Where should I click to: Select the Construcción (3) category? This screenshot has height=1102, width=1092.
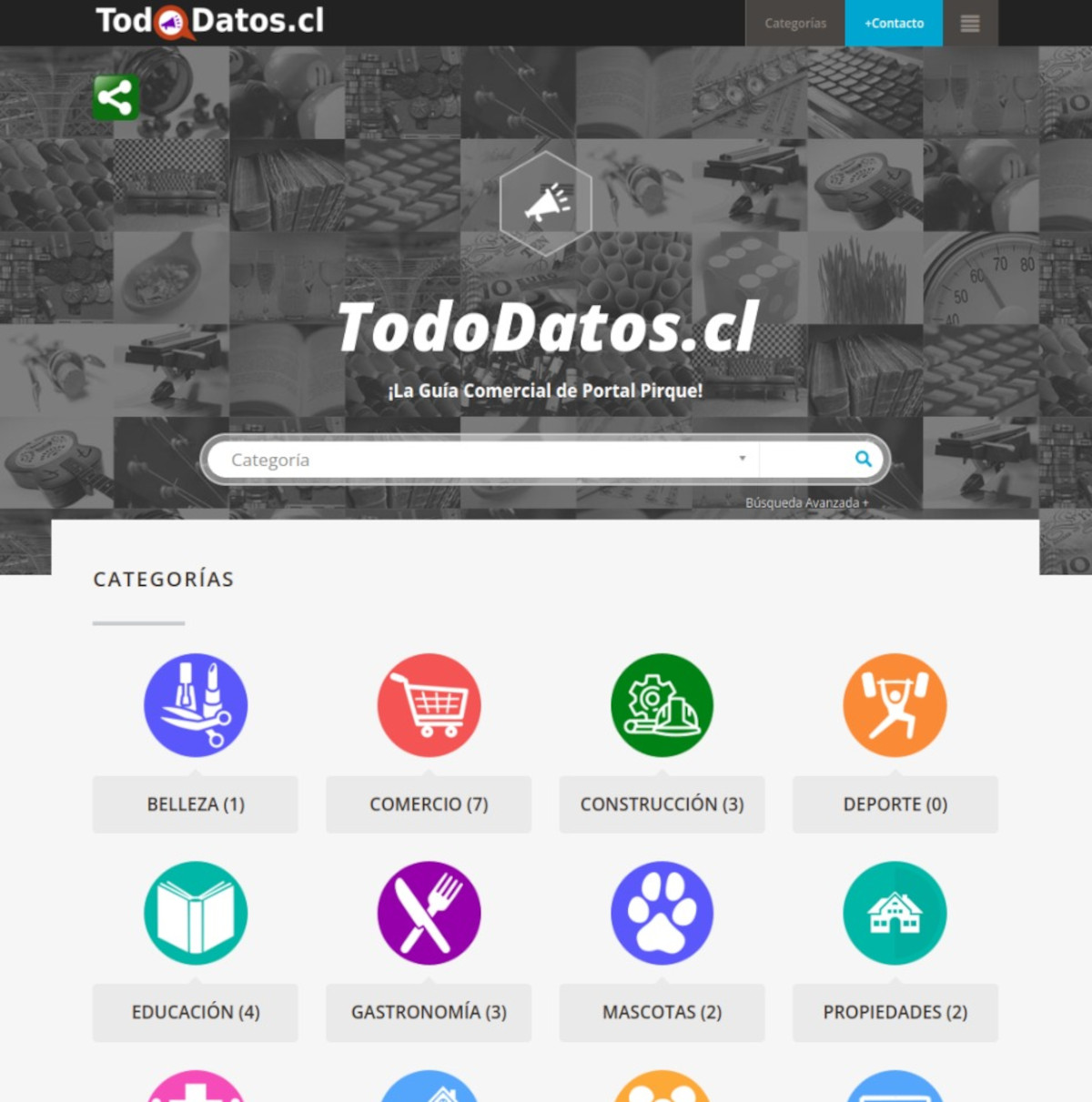(662, 804)
